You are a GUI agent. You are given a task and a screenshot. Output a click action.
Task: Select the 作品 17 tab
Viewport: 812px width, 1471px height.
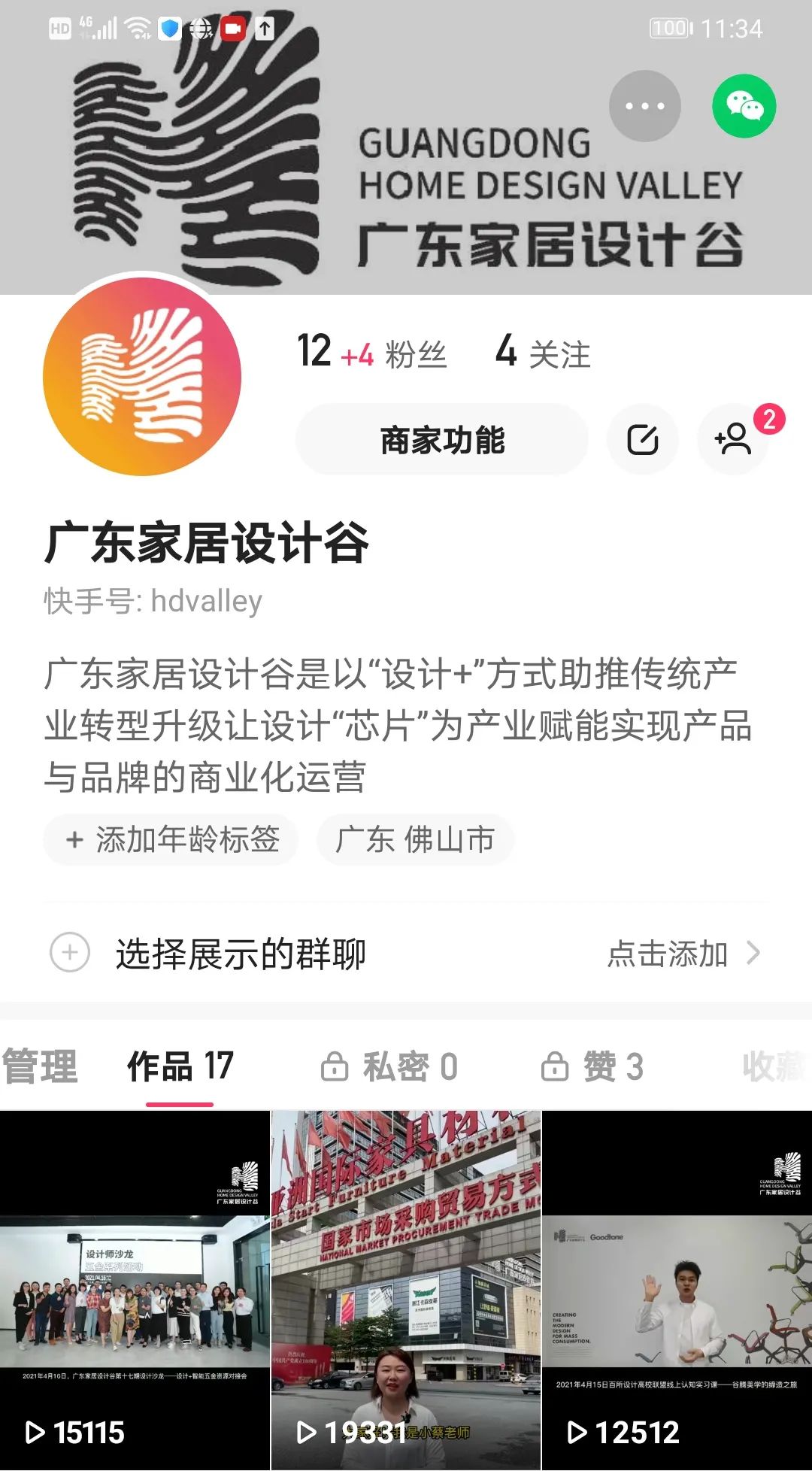coord(180,1066)
